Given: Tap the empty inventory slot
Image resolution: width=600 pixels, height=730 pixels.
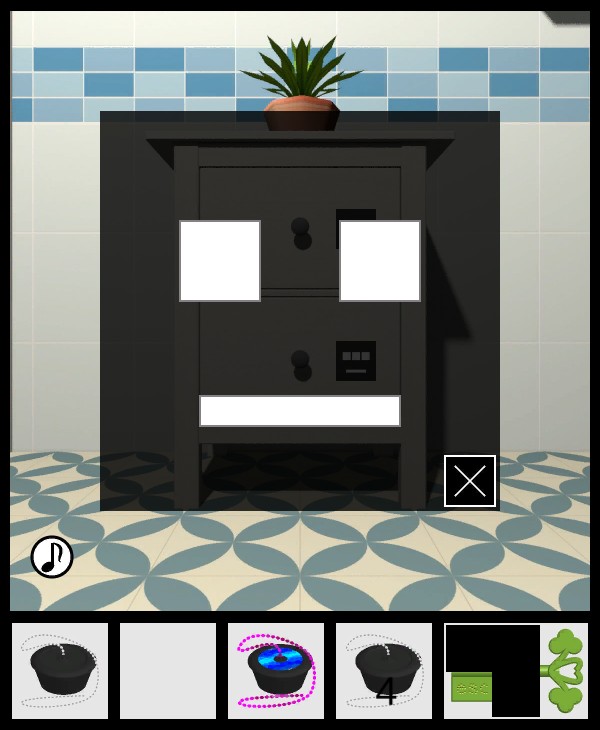Looking at the screenshot, I should 168,671.
